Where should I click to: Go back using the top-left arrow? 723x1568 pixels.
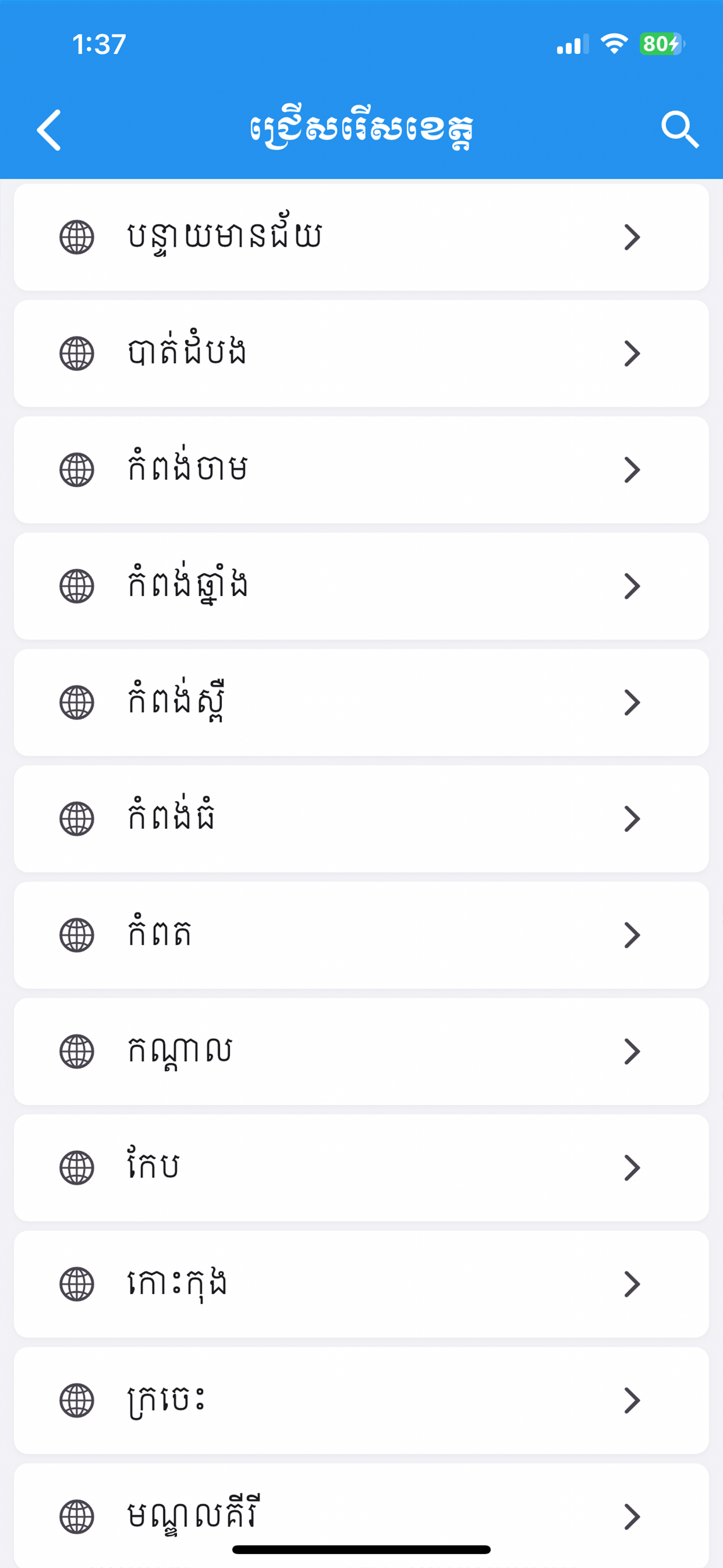click(49, 130)
